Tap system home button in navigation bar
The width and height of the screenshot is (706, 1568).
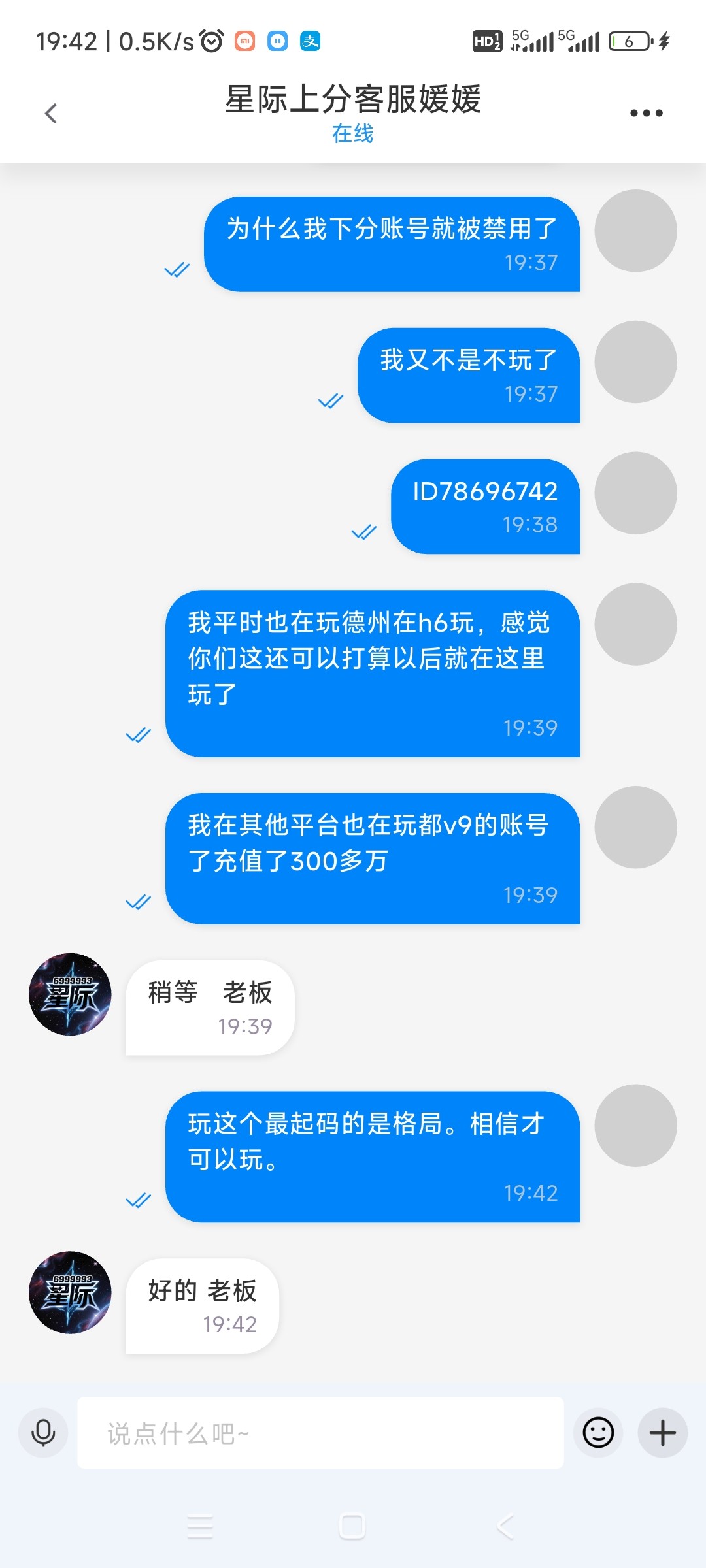pyautogui.click(x=352, y=1527)
